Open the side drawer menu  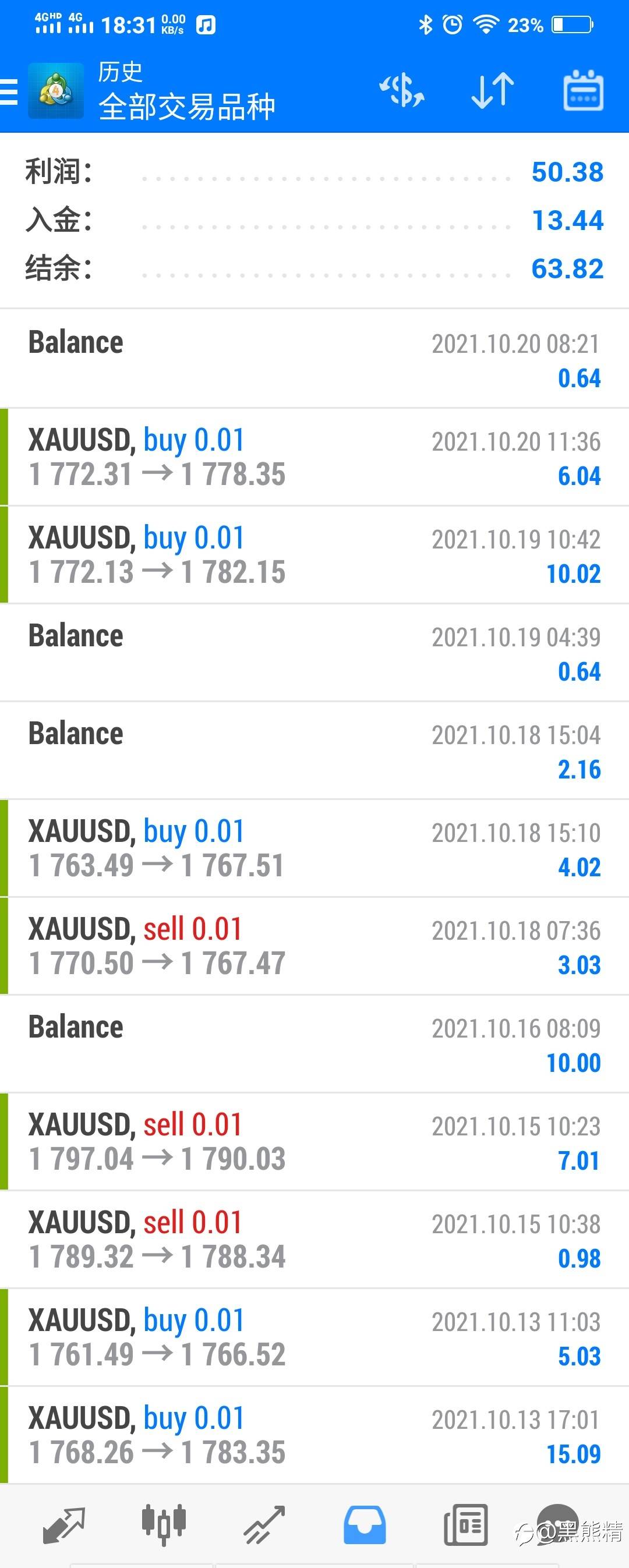coord(9,93)
